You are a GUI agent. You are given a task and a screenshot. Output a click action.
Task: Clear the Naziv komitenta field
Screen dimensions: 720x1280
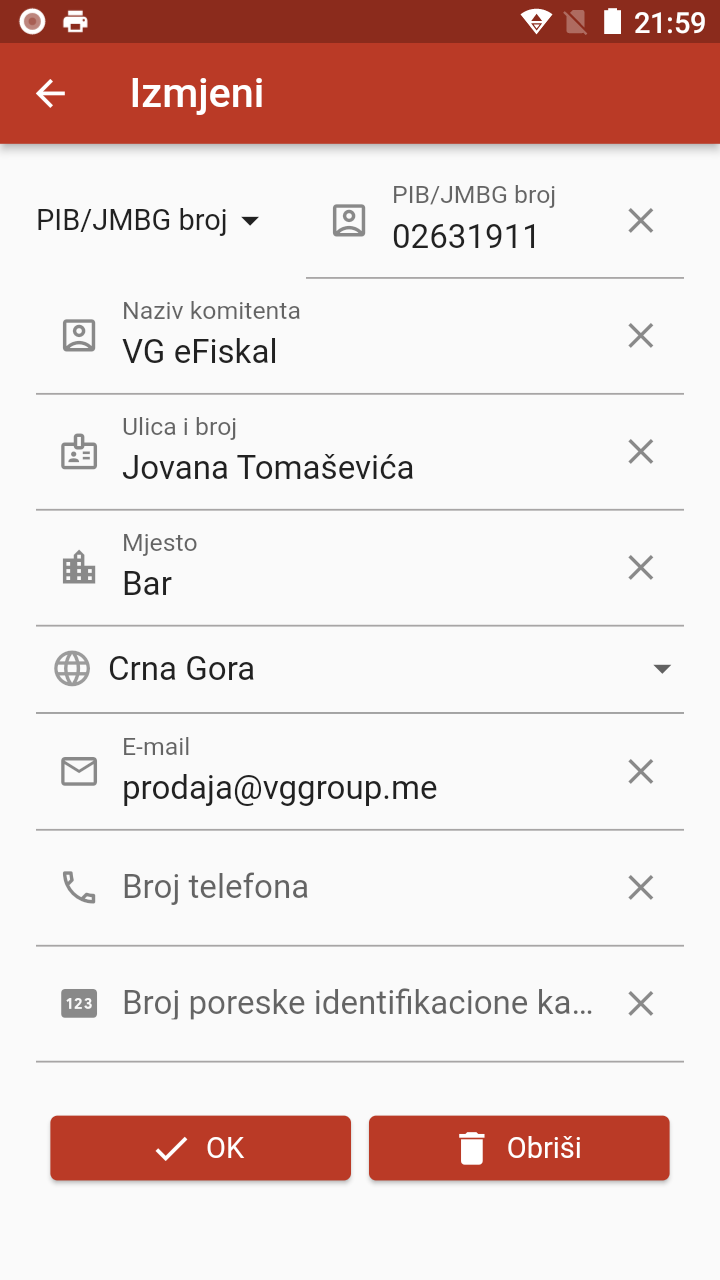tap(640, 335)
